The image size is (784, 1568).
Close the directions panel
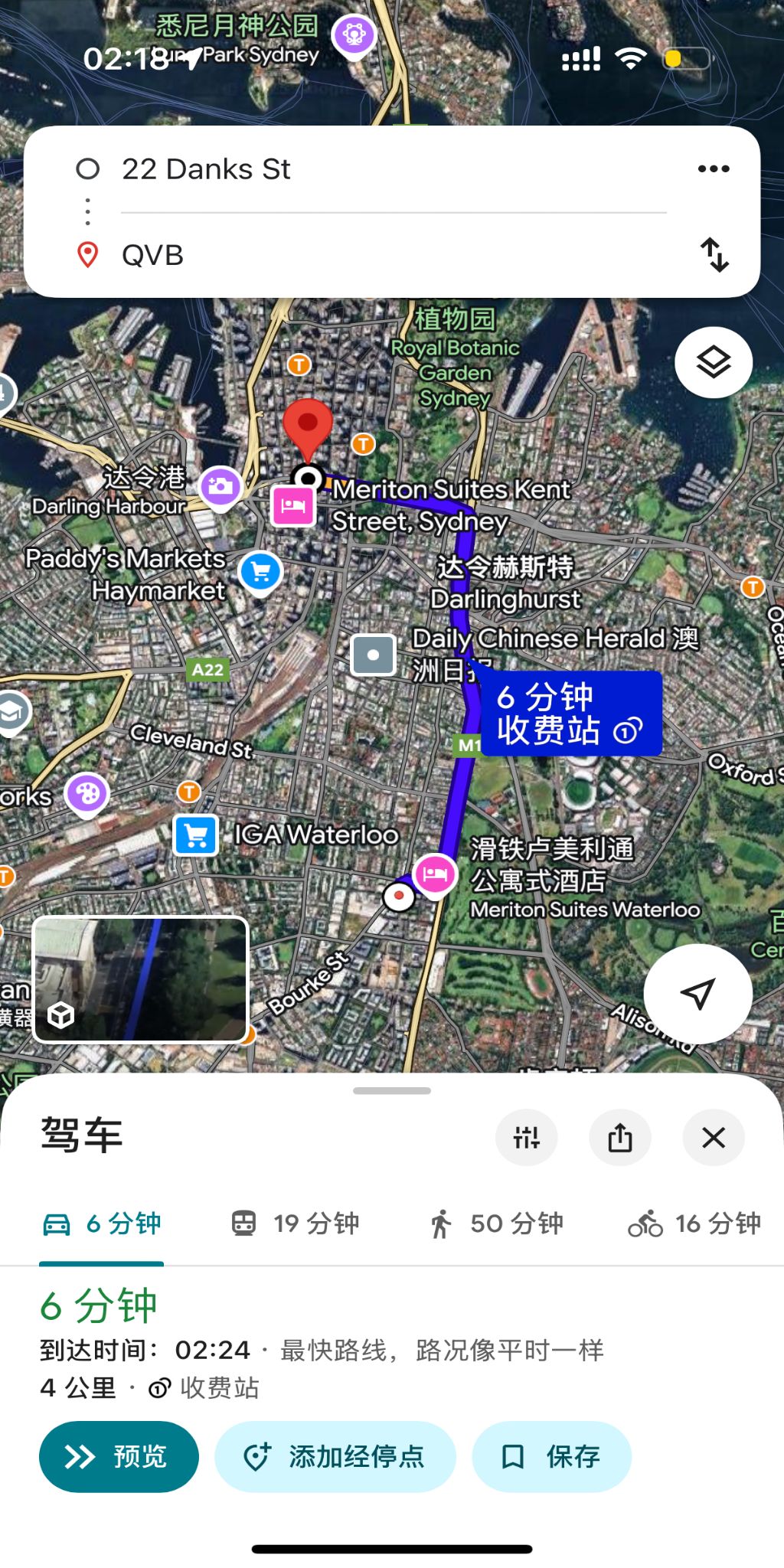click(714, 1138)
